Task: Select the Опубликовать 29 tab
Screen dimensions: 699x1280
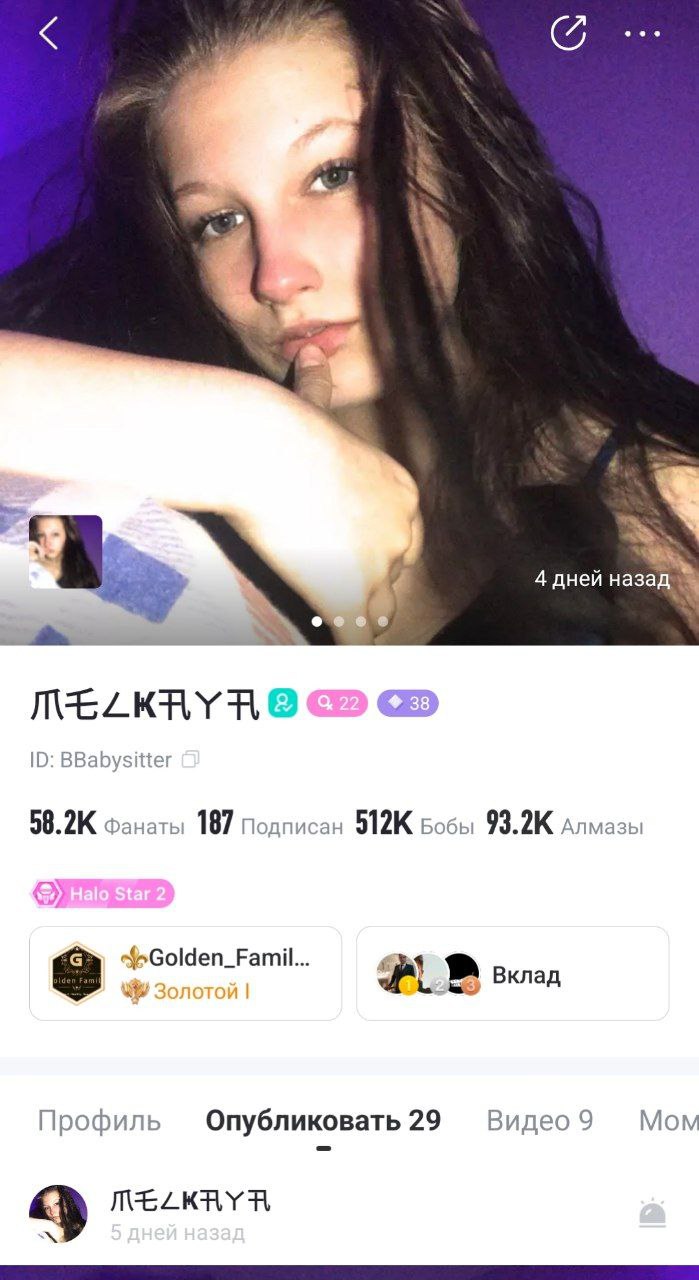Action: pos(323,1121)
